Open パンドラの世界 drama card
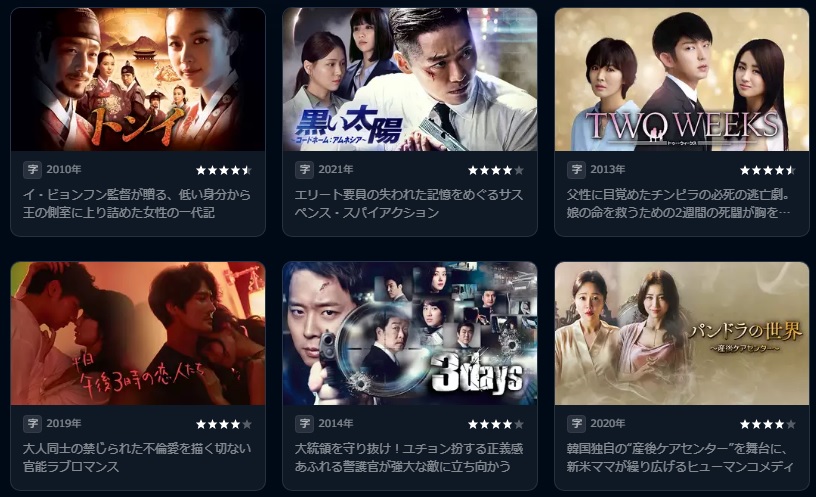This screenshot has width=816, height=497. [682, 334]
